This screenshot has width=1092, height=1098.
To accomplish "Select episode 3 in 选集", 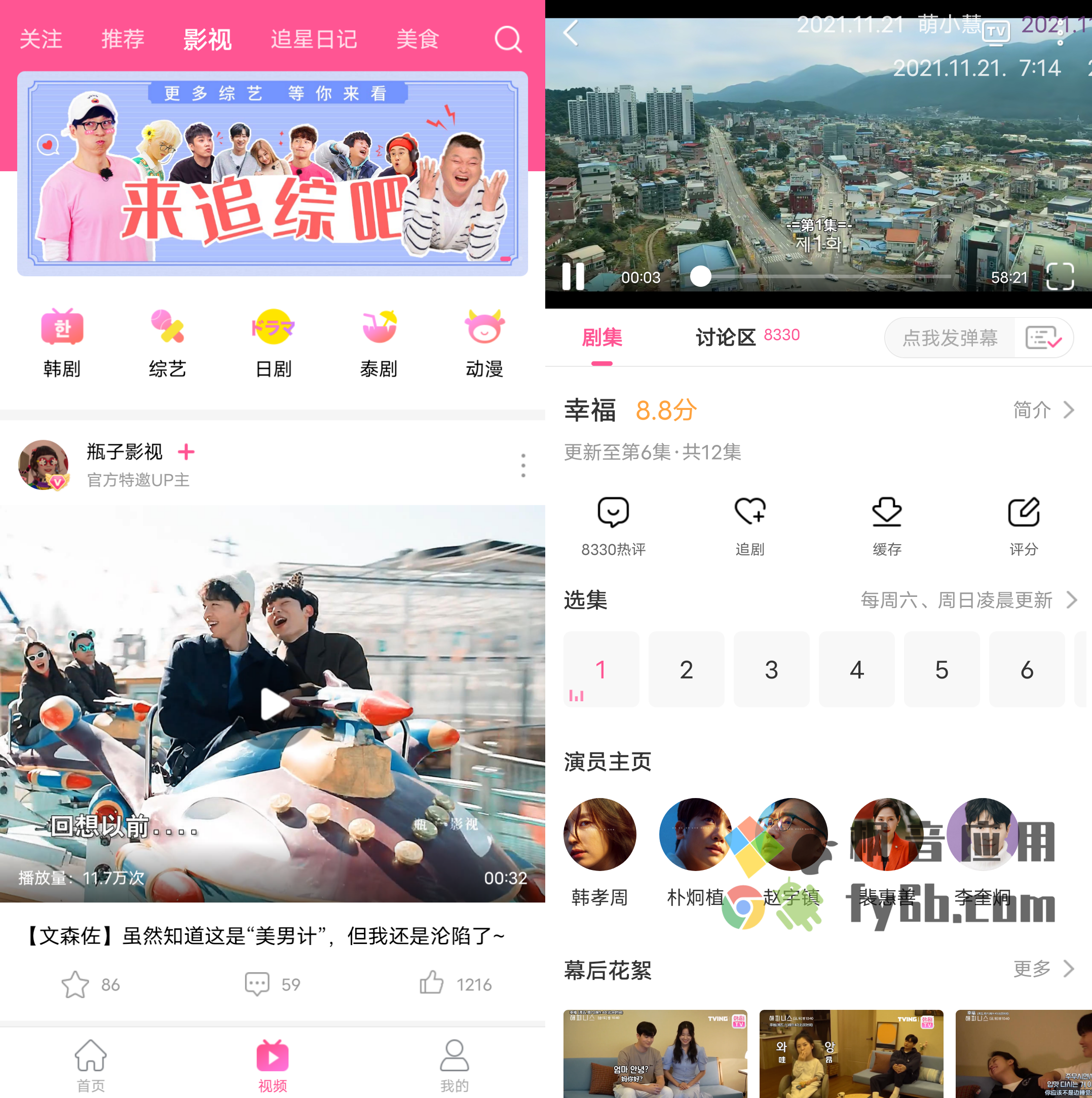I will pos(771,669).
